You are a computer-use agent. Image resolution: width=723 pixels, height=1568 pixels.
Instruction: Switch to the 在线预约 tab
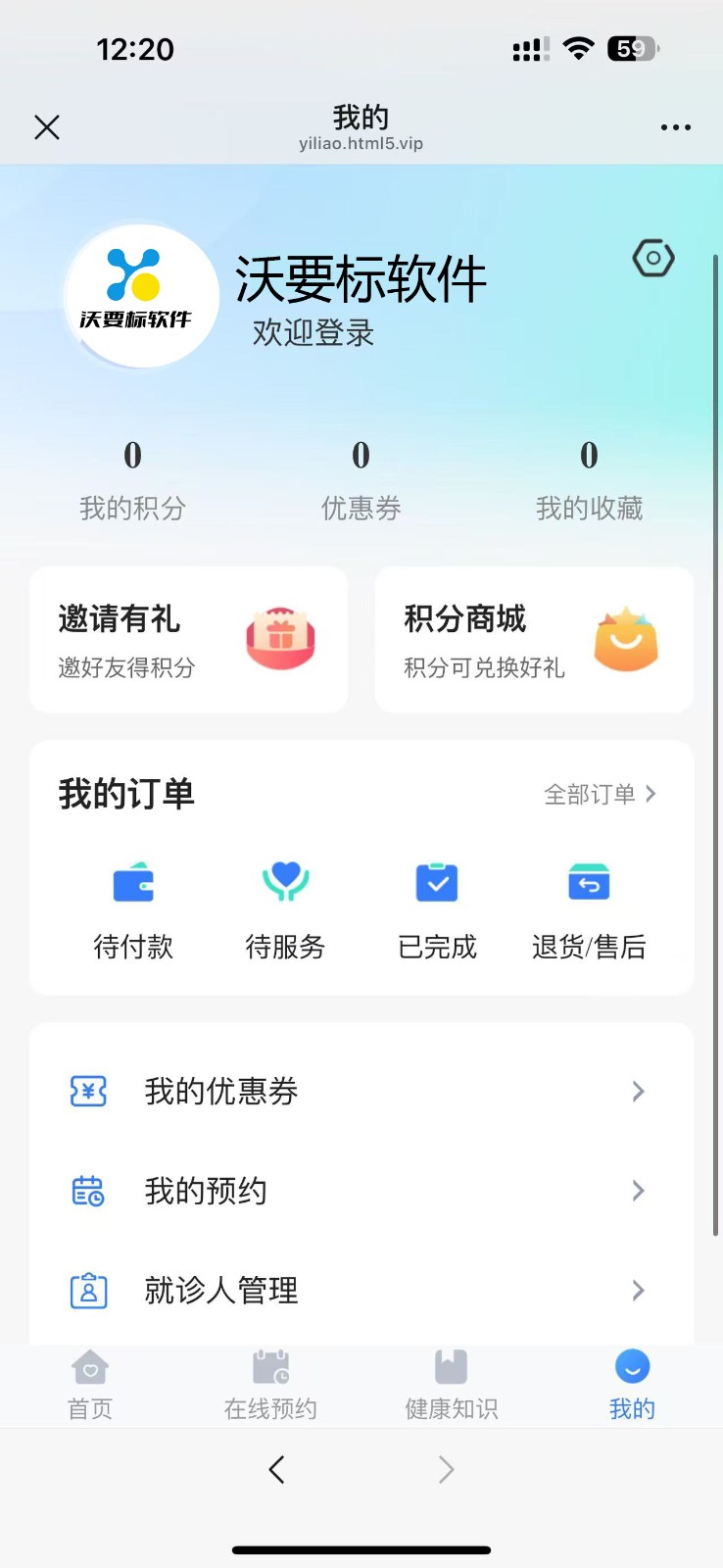tap(270, 1386)
